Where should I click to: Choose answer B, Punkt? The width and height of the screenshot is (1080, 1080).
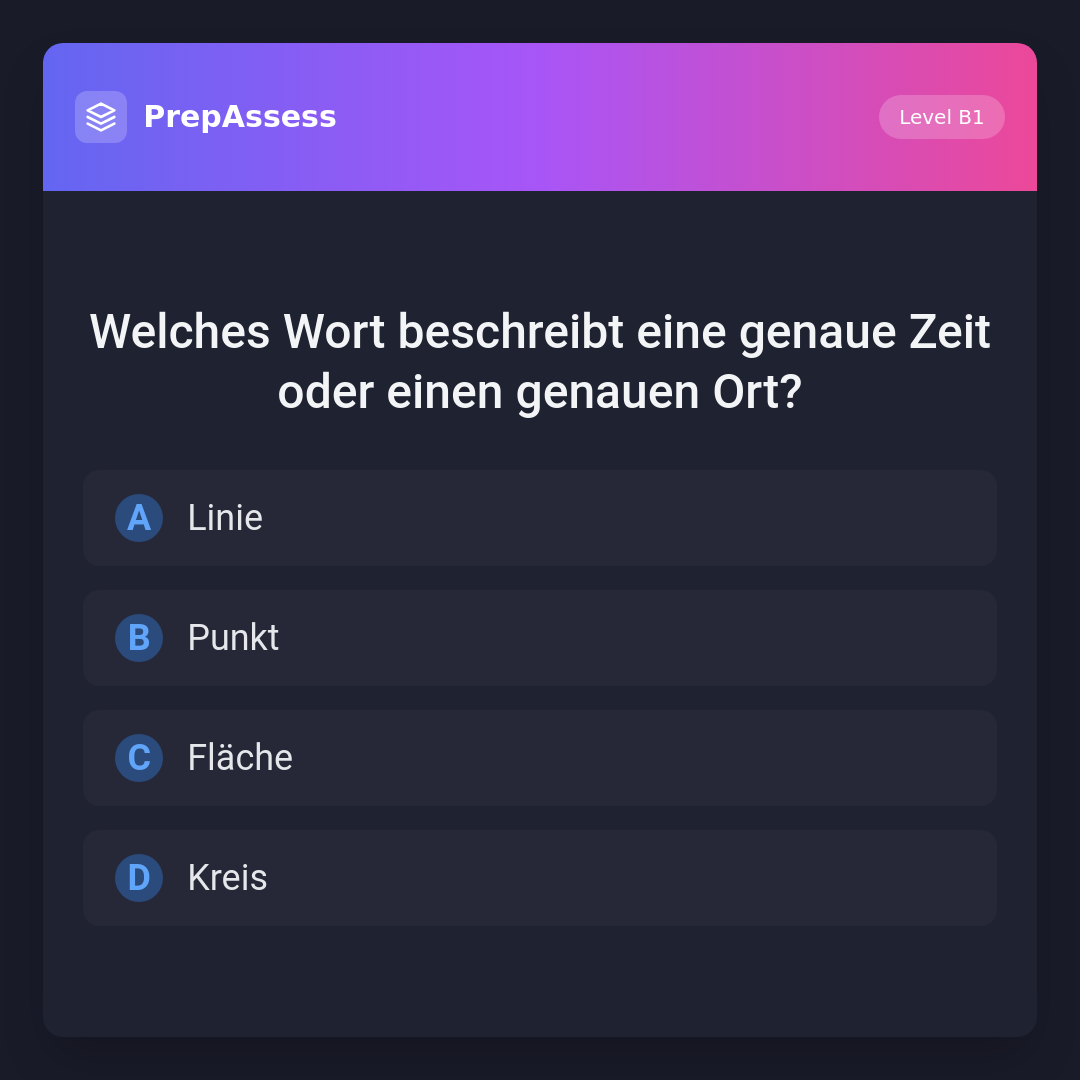539,638
